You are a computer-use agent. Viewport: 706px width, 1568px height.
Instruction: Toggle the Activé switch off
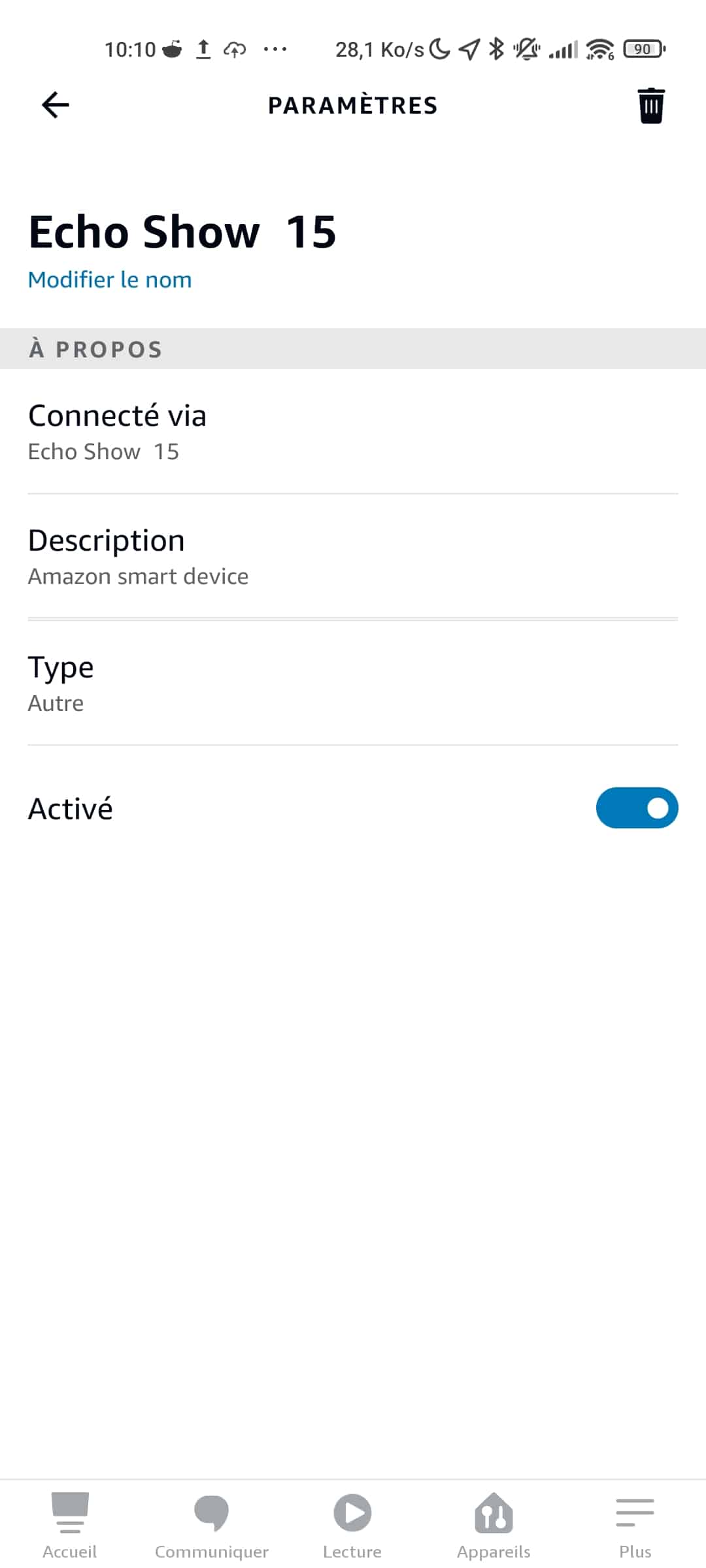pyautogui.click(x=637, y=808)
